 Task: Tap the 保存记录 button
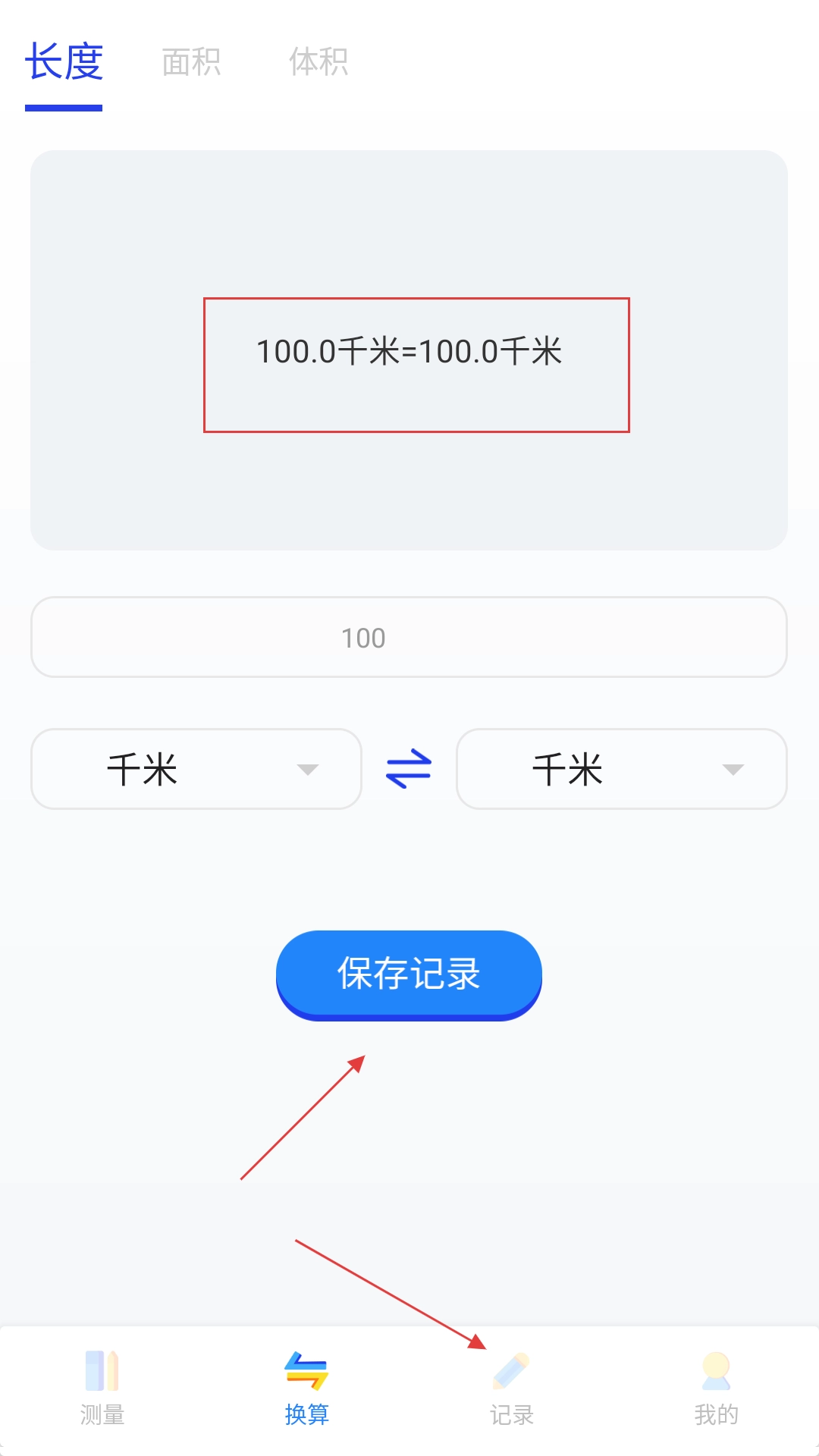tap(409, 974)
